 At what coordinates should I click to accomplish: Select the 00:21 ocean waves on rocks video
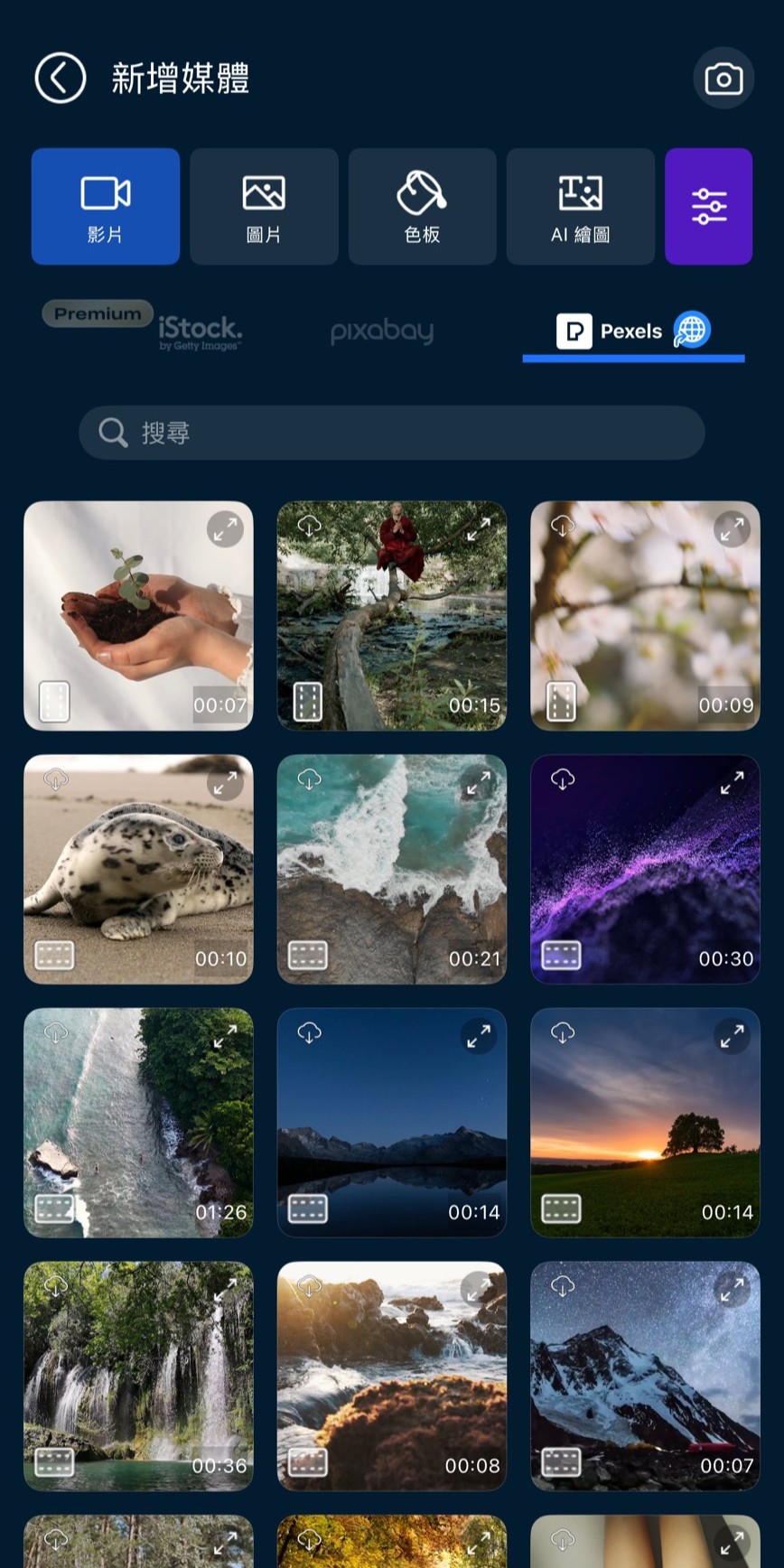(x=391, y=869)
